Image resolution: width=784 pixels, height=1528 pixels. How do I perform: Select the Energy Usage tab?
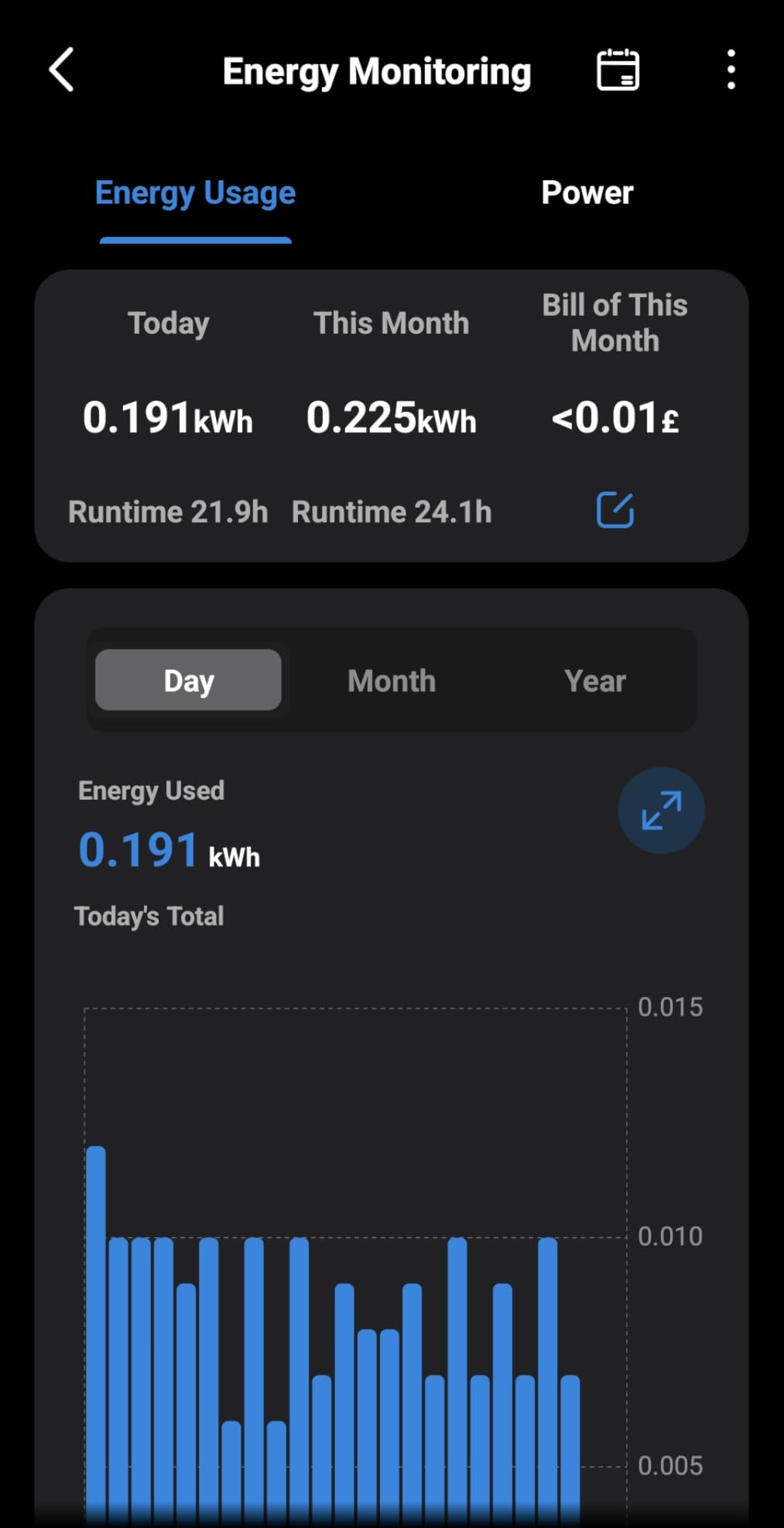(x=195, y=193)
